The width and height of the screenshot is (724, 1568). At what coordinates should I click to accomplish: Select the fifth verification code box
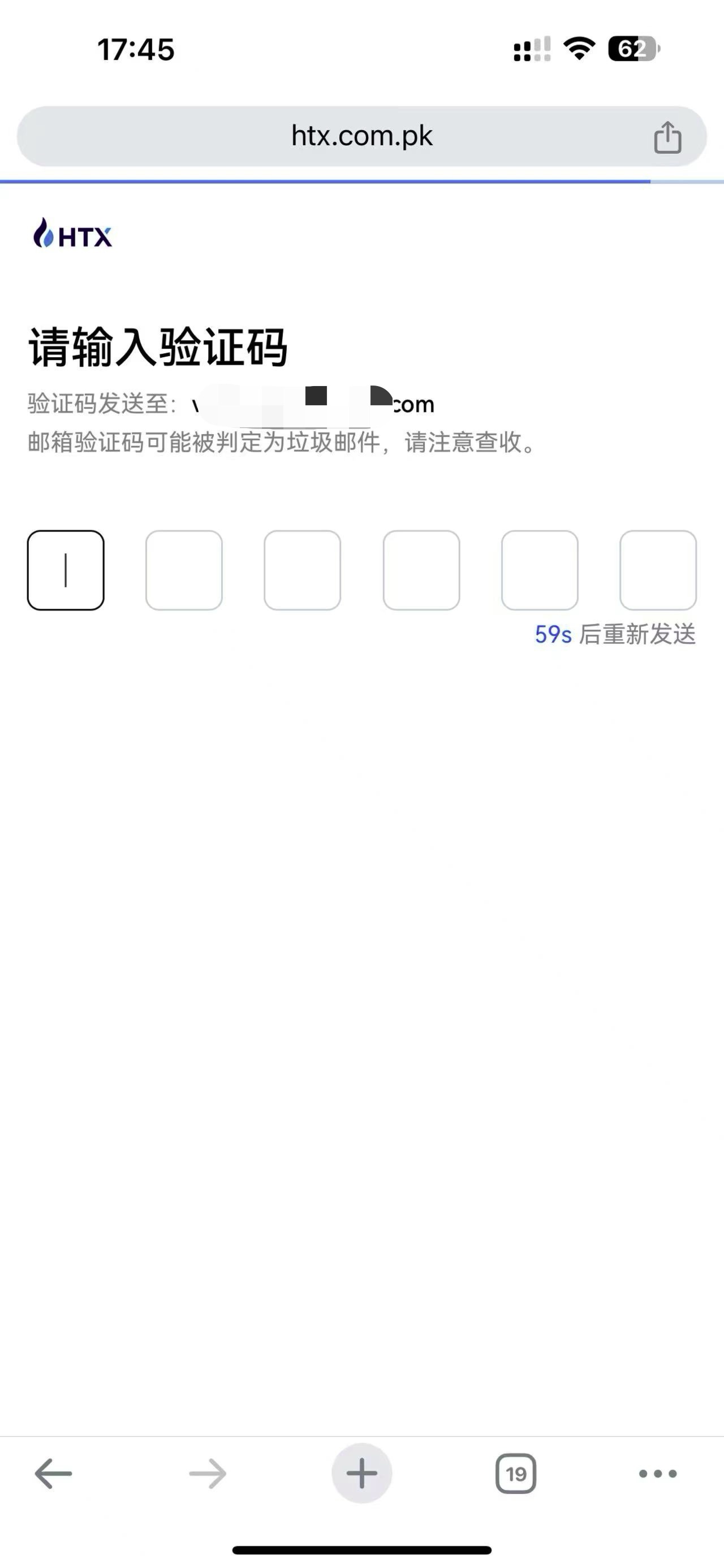540,570
